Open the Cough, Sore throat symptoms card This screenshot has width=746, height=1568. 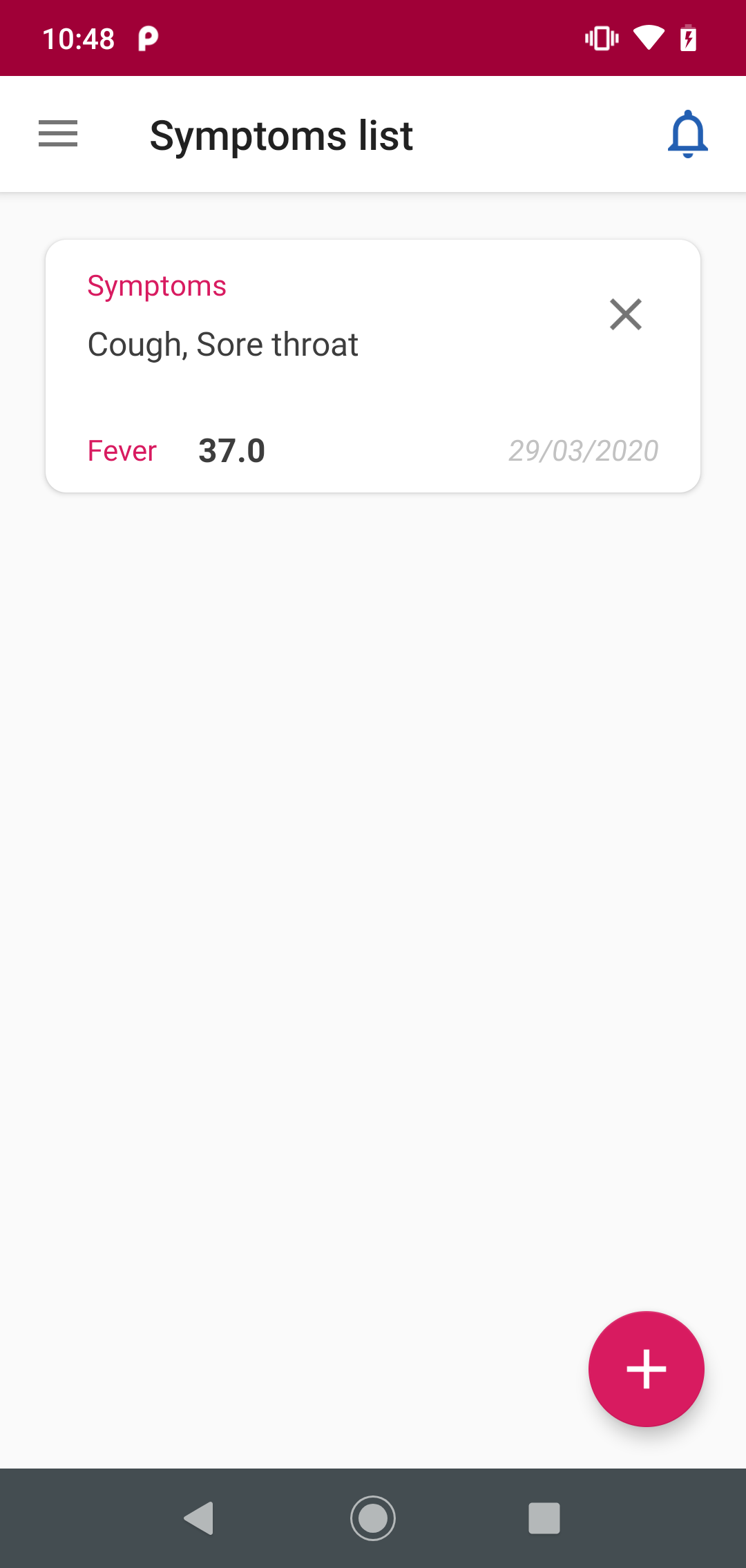[373, 366]
